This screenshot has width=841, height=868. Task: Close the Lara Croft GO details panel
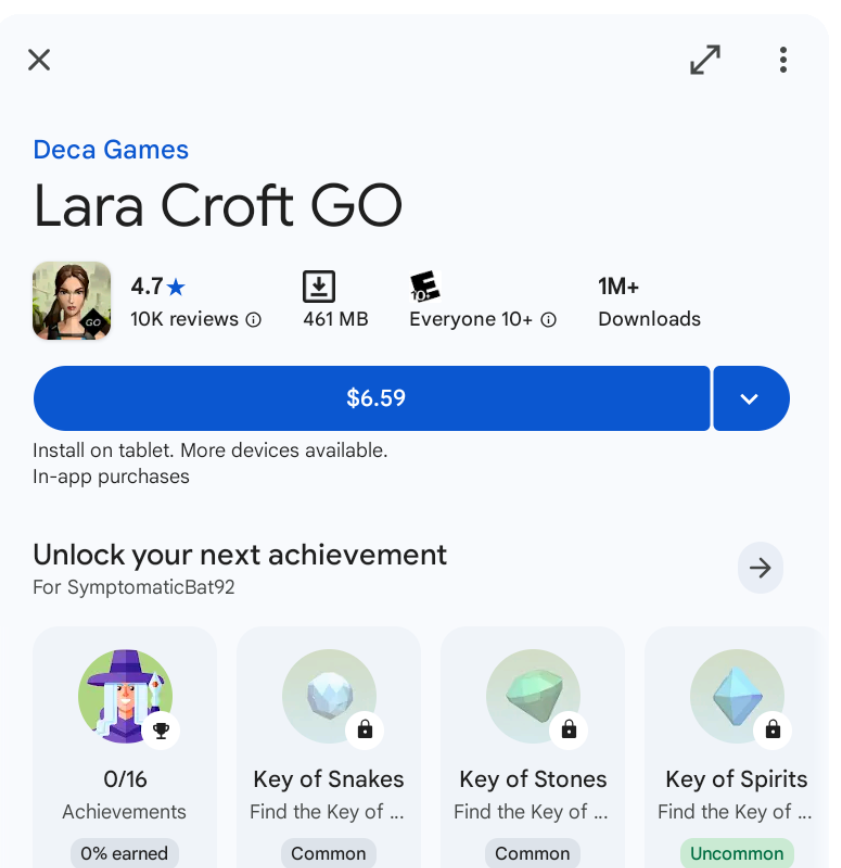point(39,60)
